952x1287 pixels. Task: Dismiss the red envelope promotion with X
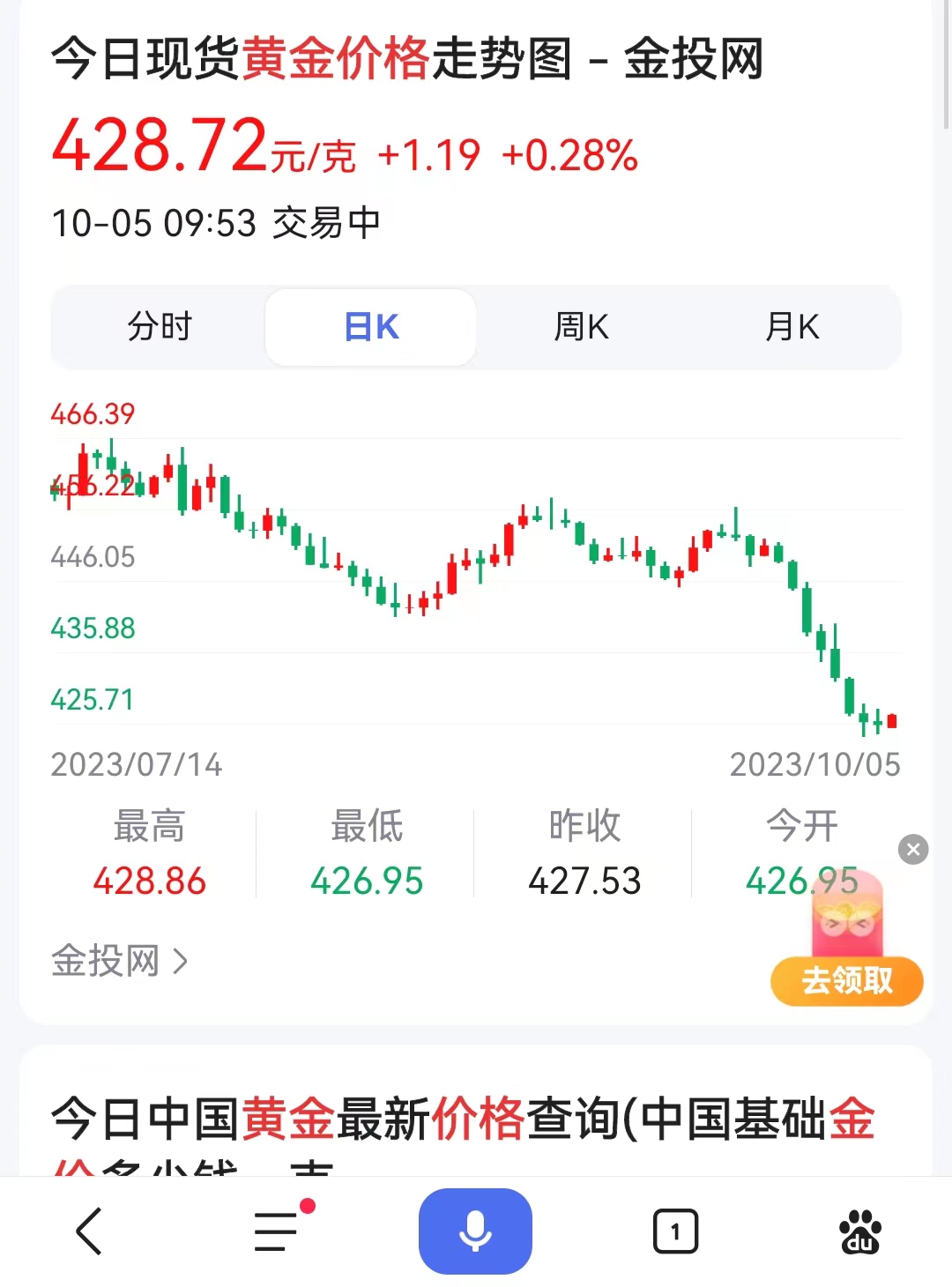pyautogui.click(x=913, y=850)
